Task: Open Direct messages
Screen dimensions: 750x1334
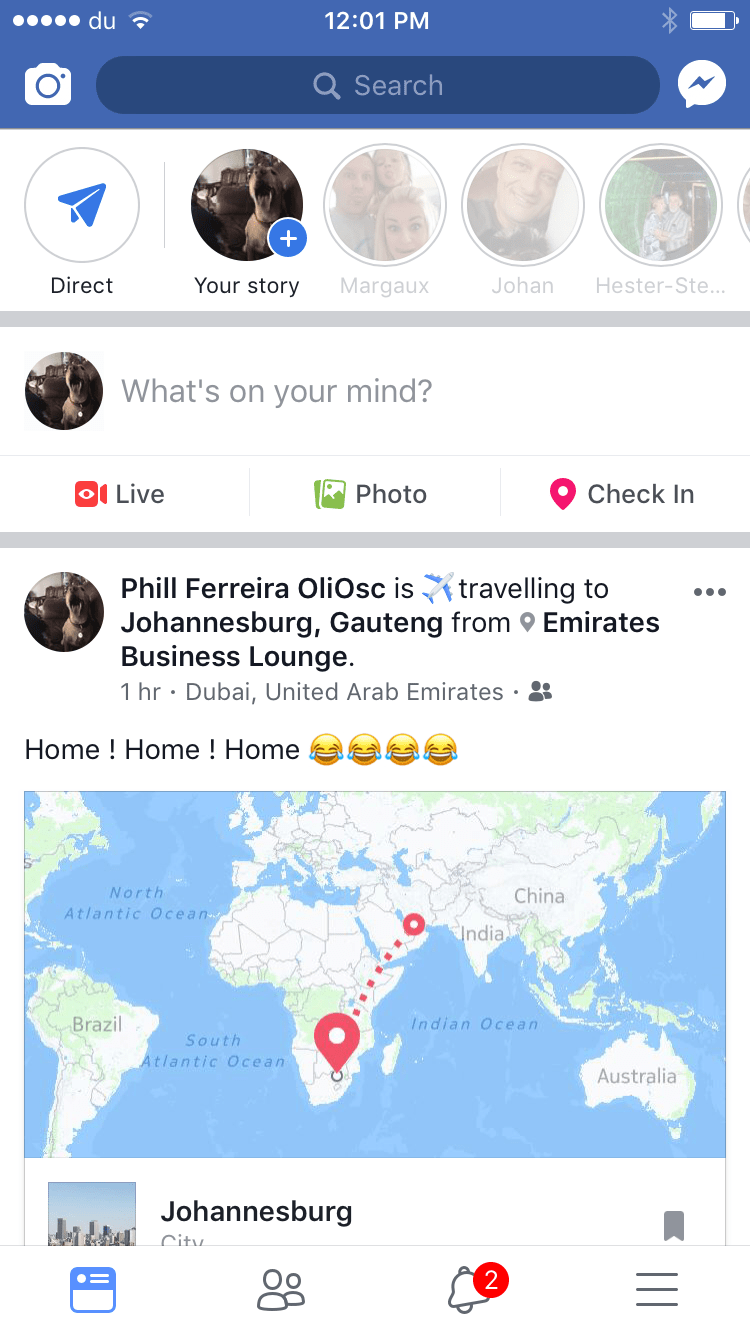Action: pos(82,206)
